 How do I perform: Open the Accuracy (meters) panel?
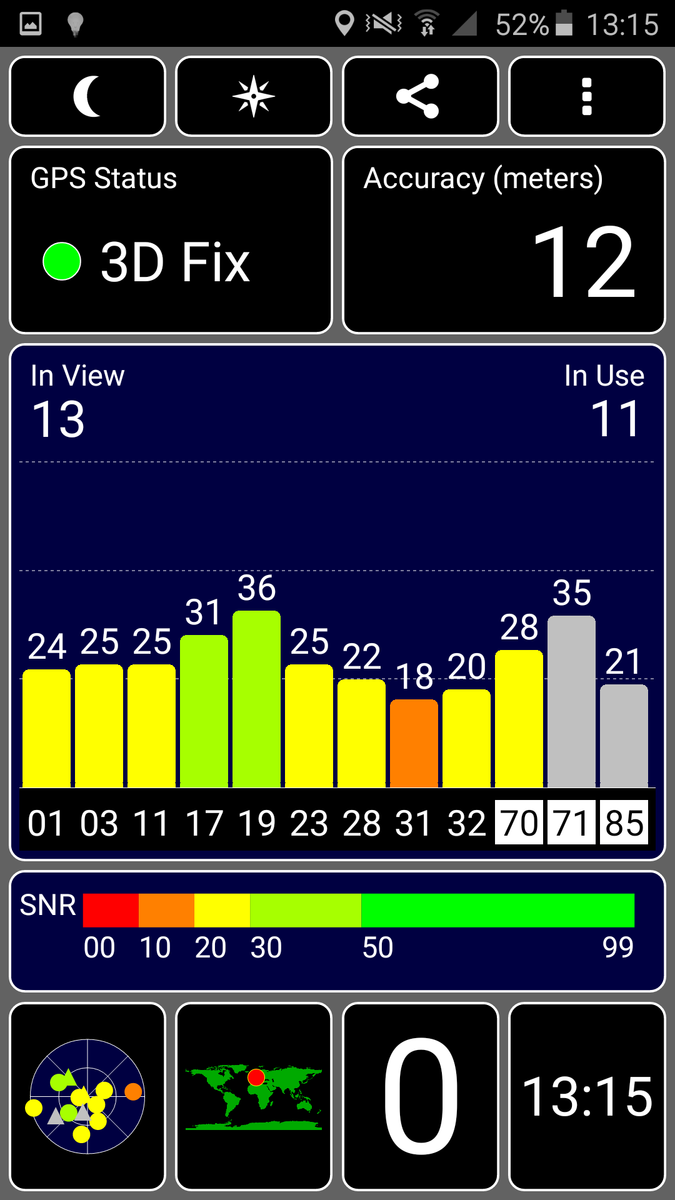click(x=503, y=240)
